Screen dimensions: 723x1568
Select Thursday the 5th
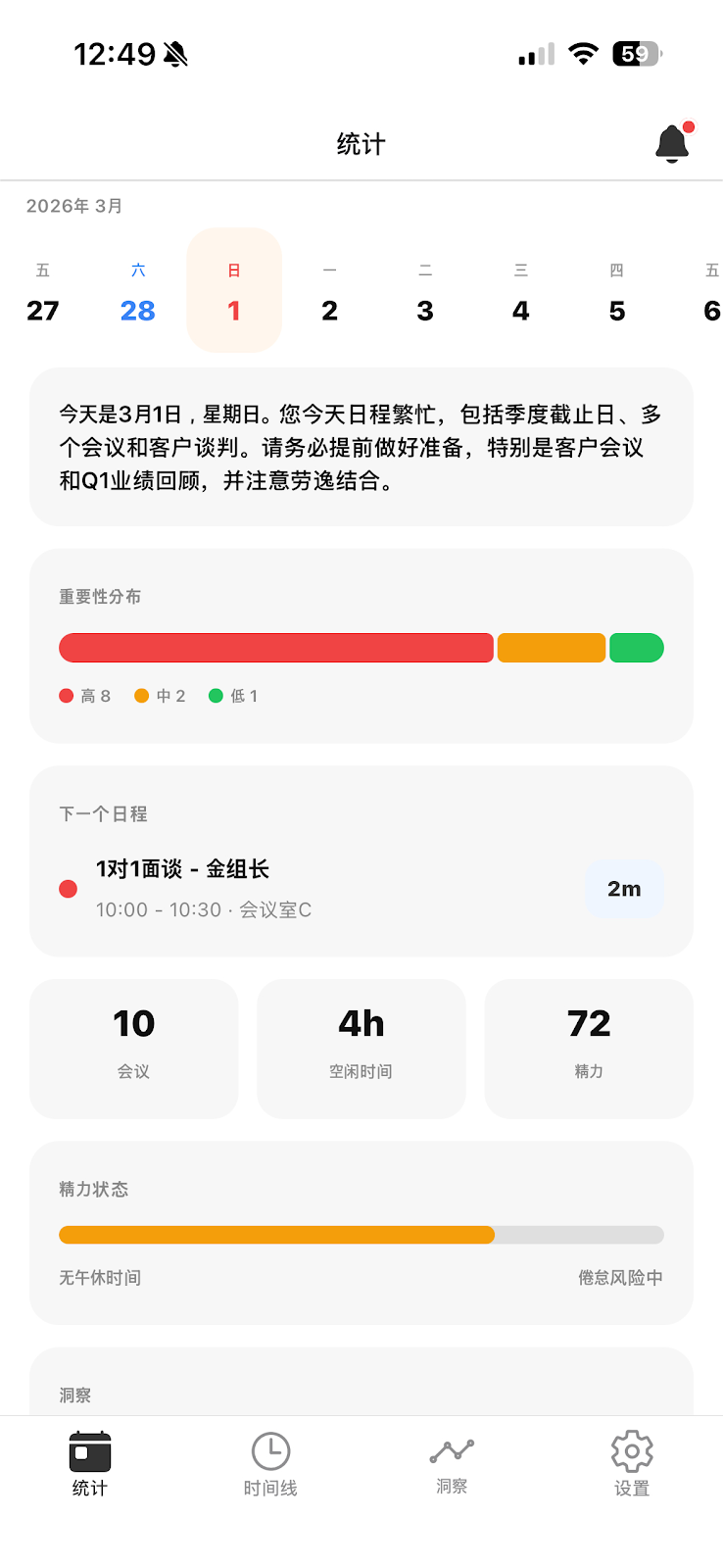pyautogui.click(x=617, y=291)
